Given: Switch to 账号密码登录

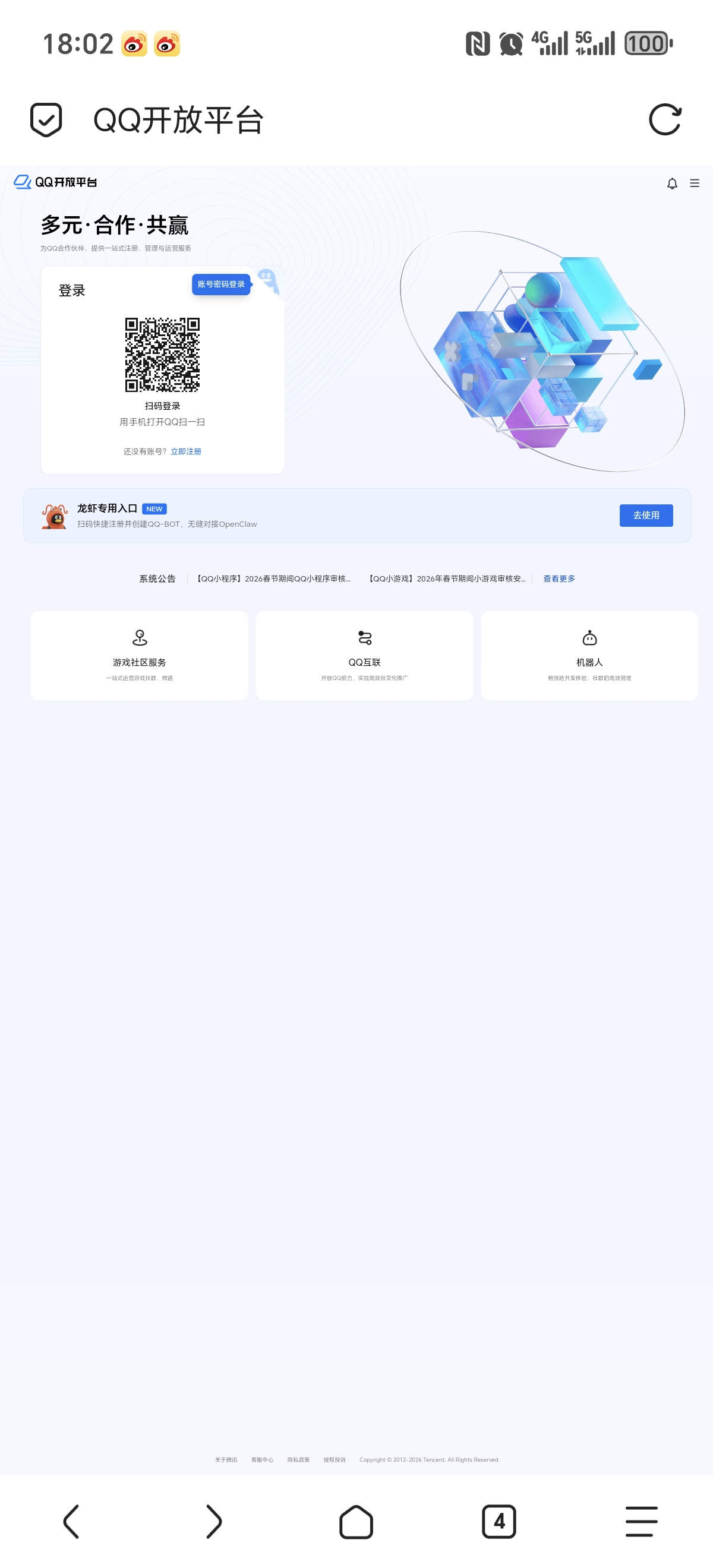Looking at the screenshot, I should point(220,284).
